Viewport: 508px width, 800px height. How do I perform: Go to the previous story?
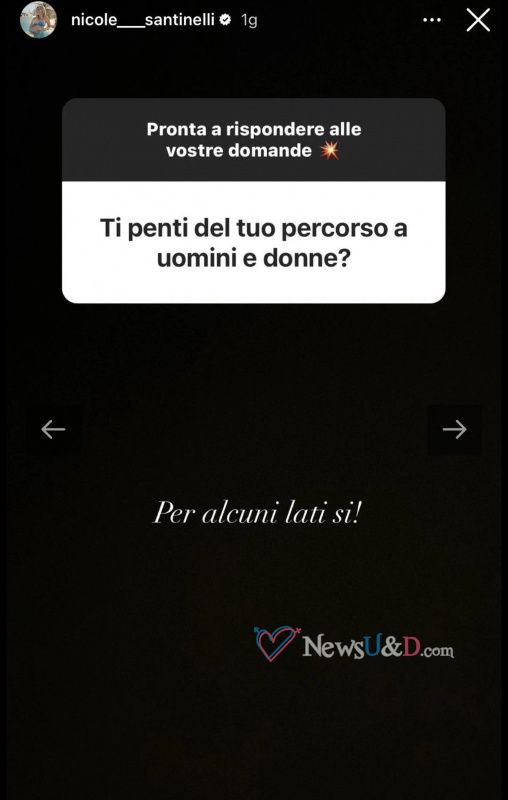tap(54, 430)
